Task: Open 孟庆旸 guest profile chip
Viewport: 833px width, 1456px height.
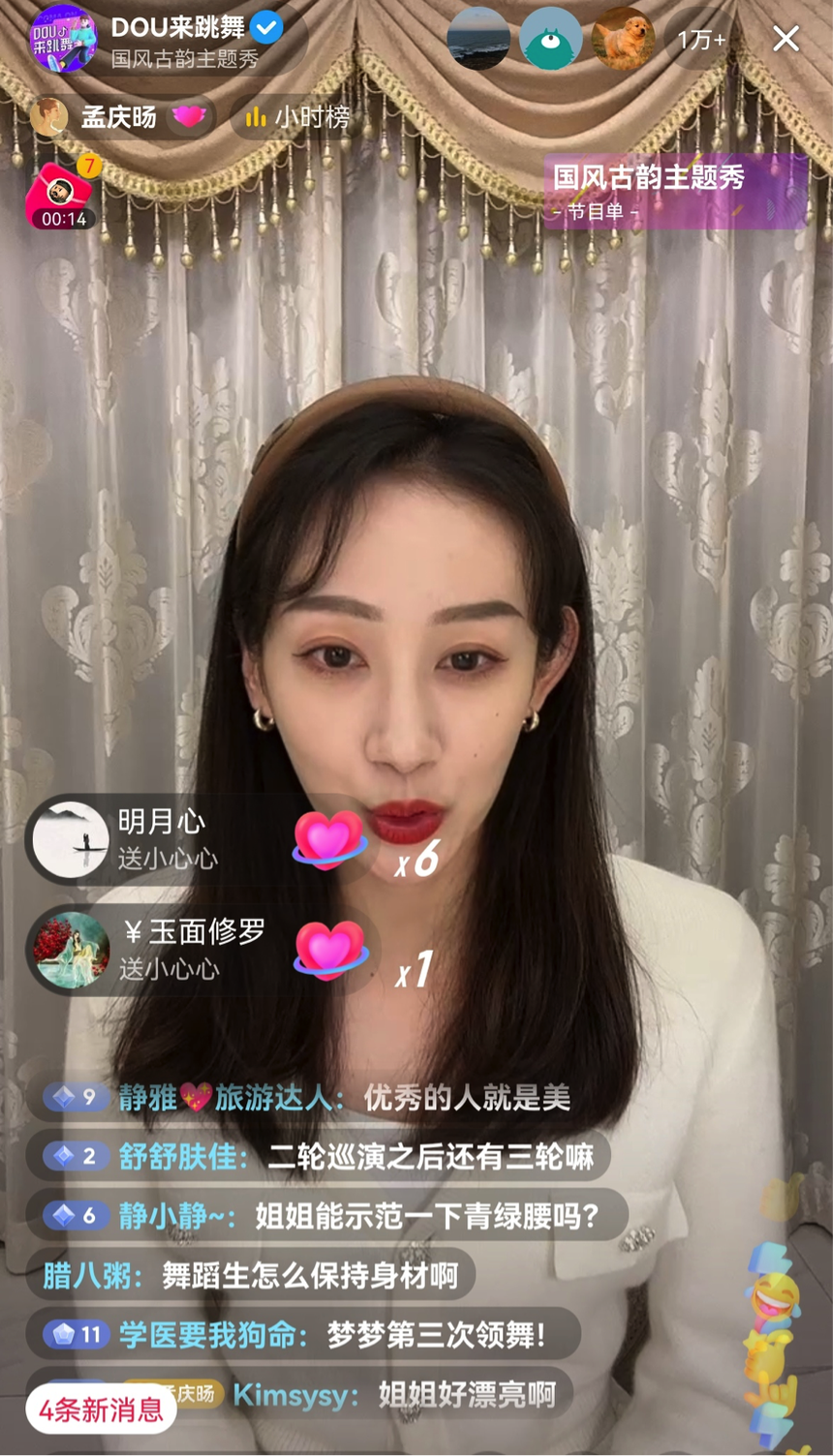Action: [x=118, y=118]
